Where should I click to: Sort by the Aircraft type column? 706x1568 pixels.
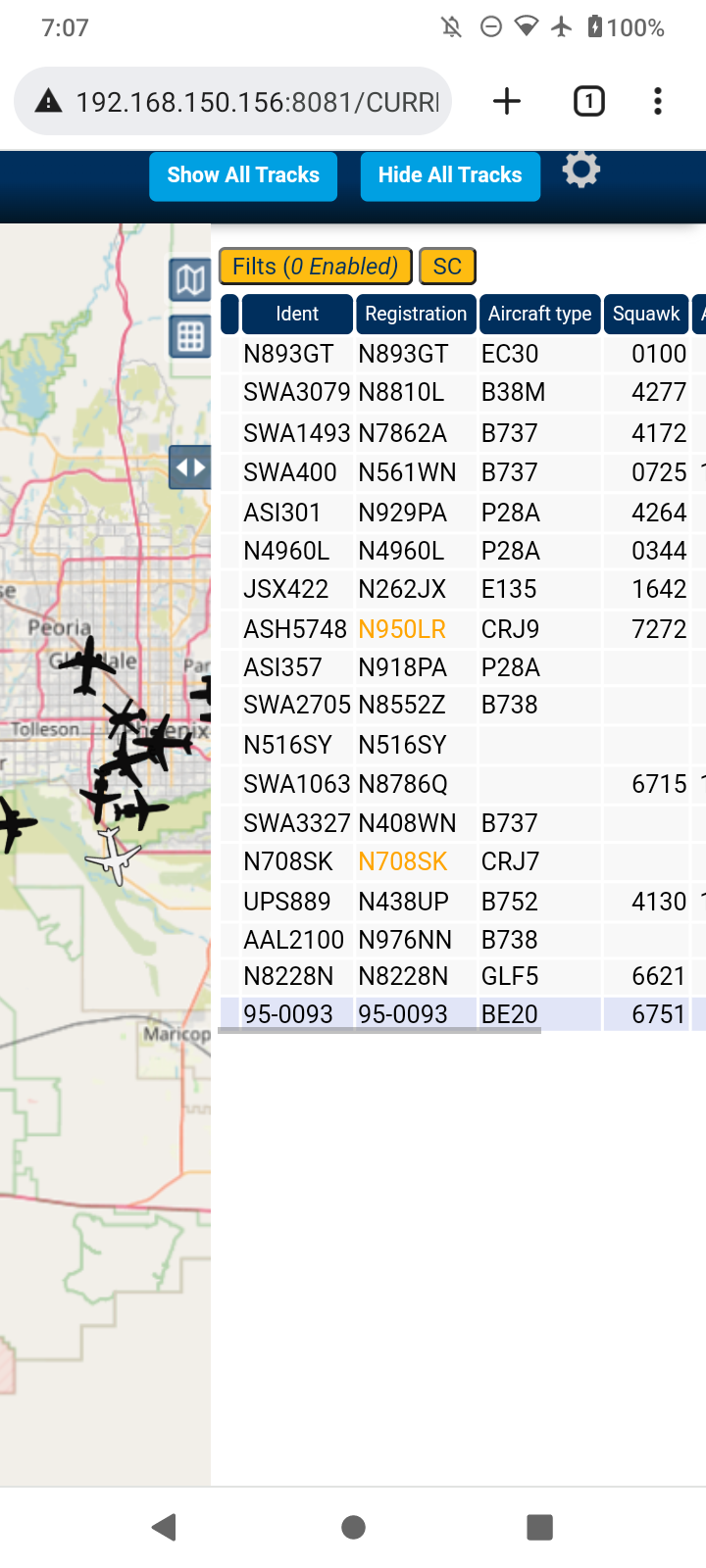coord(539,314)
